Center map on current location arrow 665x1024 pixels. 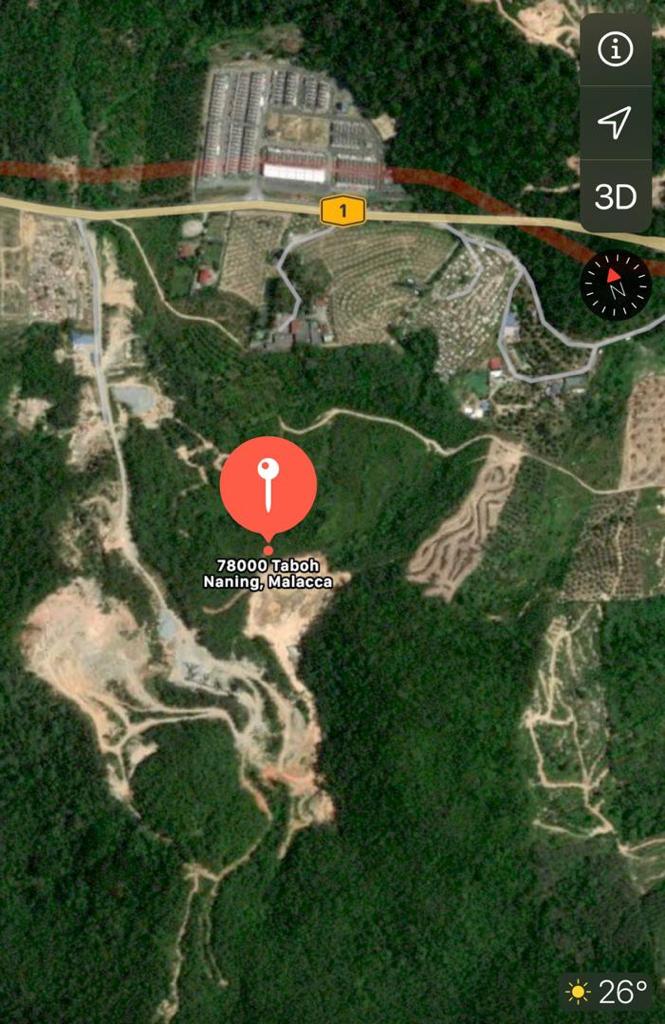pos(615,122)
